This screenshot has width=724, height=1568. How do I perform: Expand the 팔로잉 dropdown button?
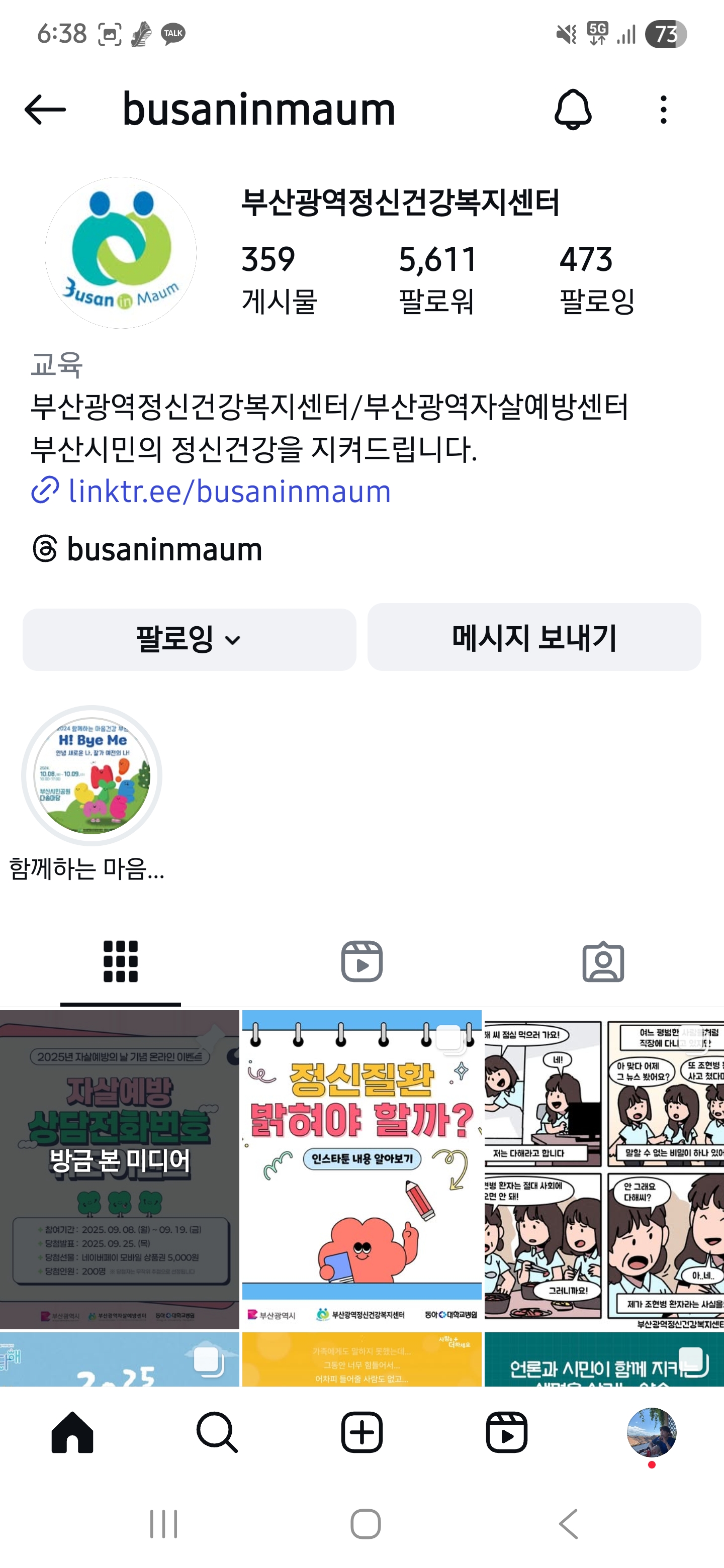(x=189, y=639)
